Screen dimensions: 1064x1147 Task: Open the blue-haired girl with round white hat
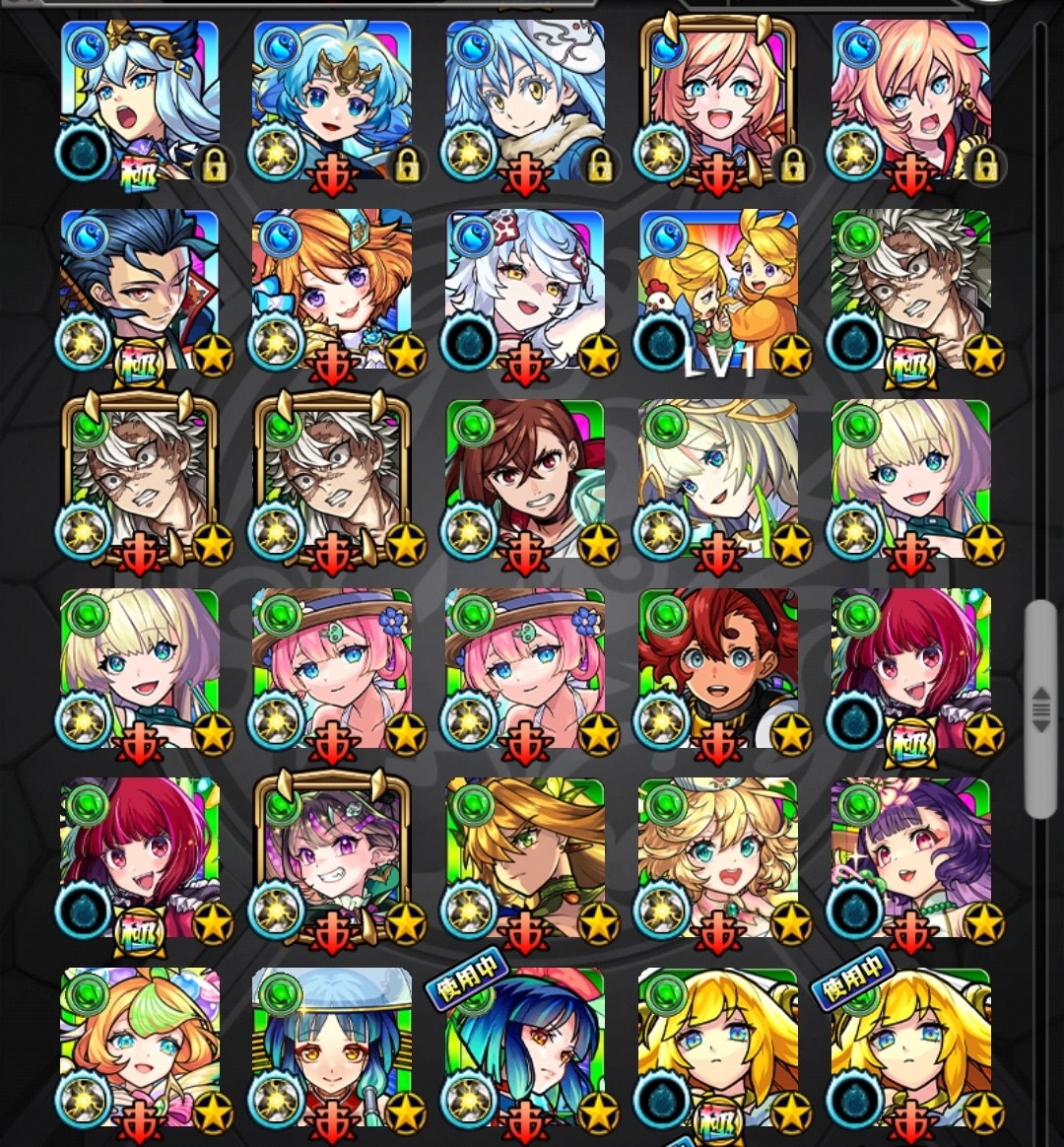pos(332,1046)
